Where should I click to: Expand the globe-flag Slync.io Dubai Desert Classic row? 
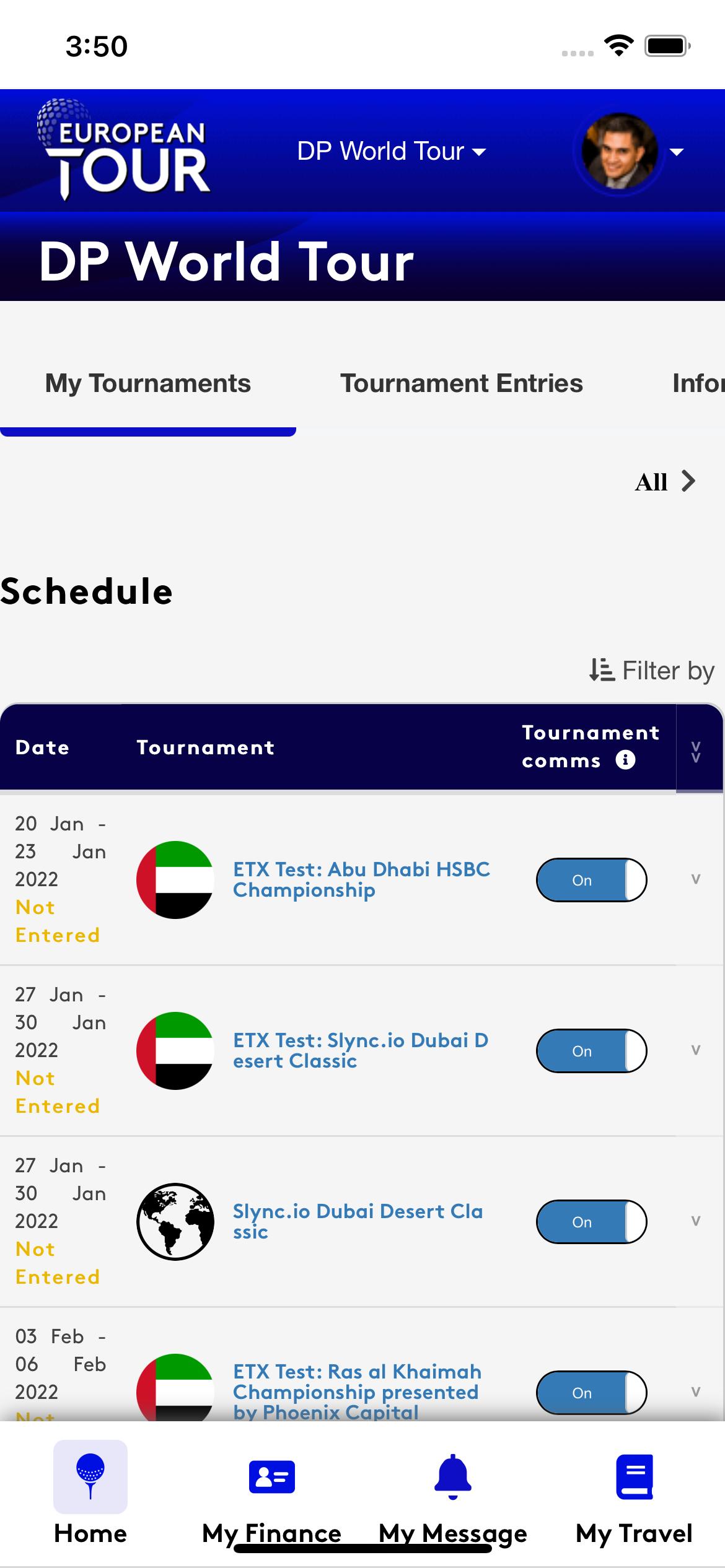[696, 1221]
